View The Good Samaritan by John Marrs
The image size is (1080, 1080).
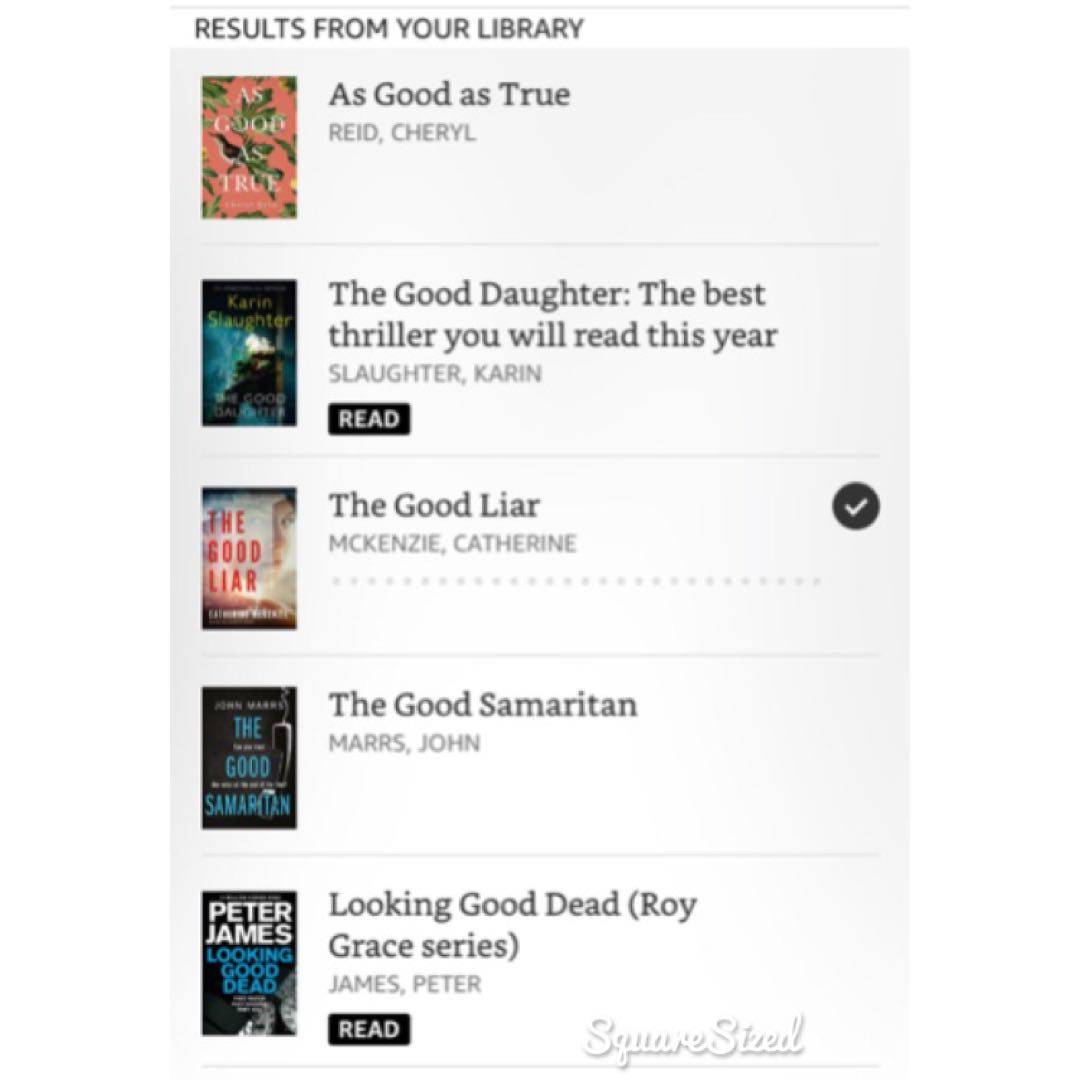[482, 705]
